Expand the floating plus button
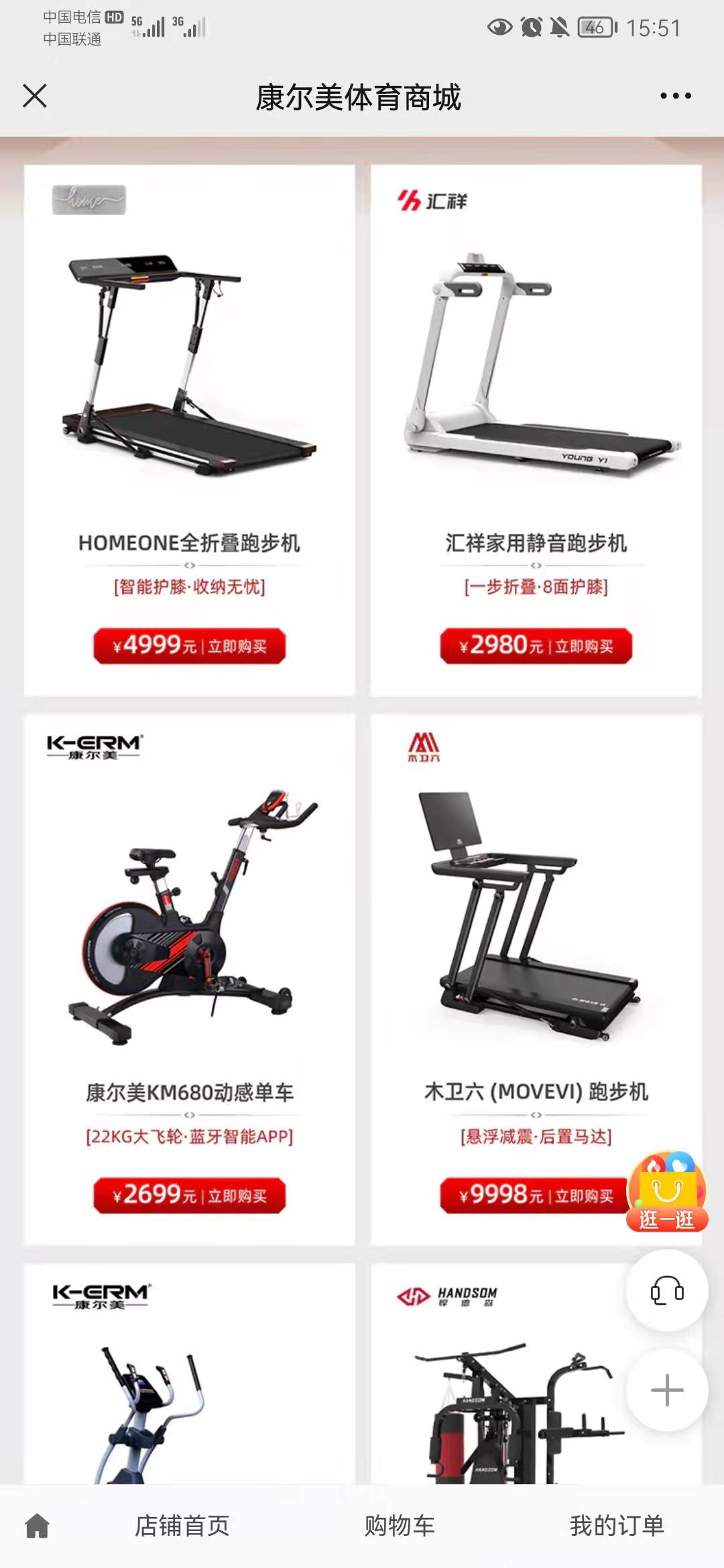This screenshot has width=724, height=1568. (667, 1390)
